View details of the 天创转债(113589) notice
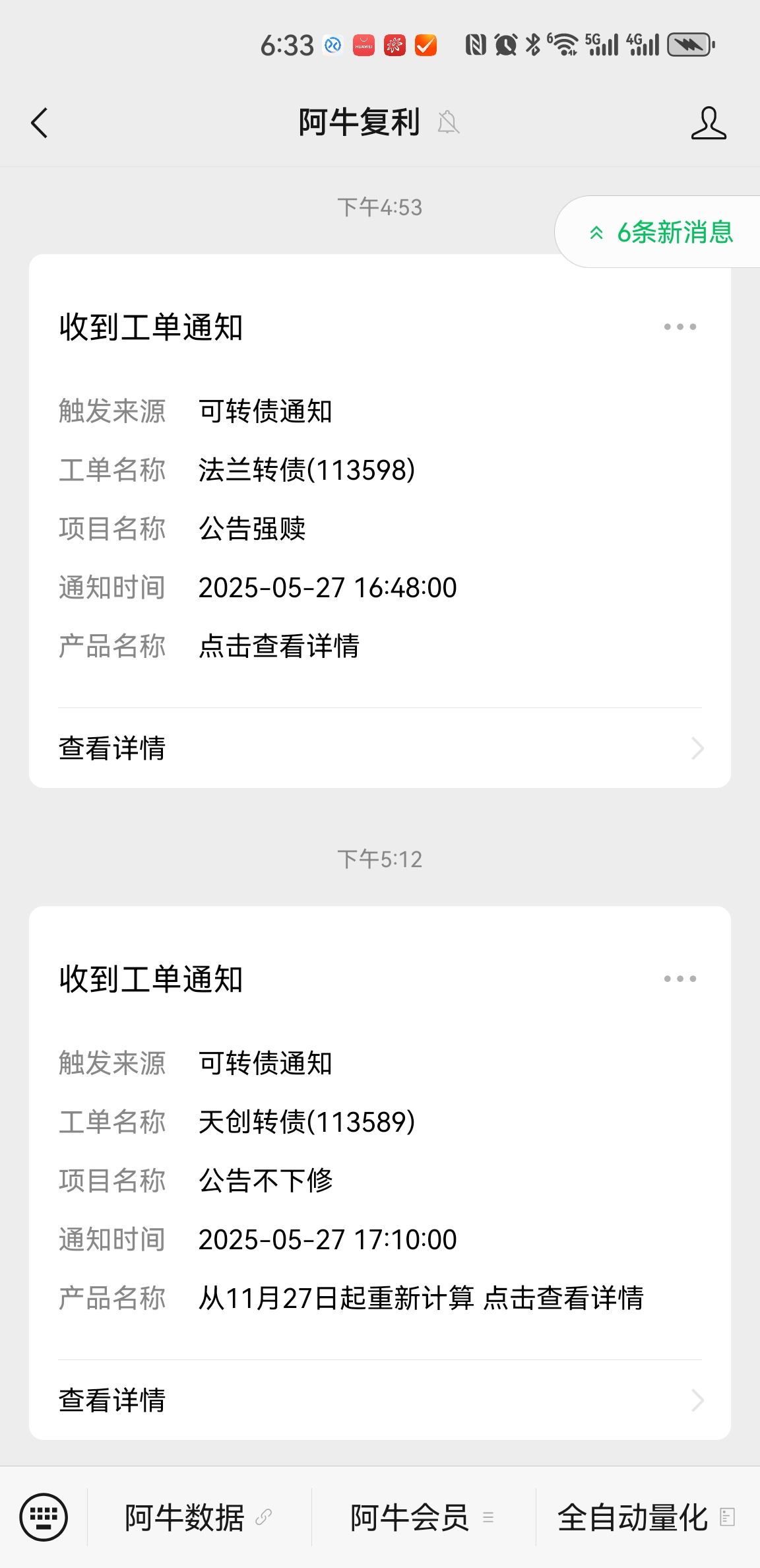The height and width of the screenshot is (1568, 760). click(380, 1400)
